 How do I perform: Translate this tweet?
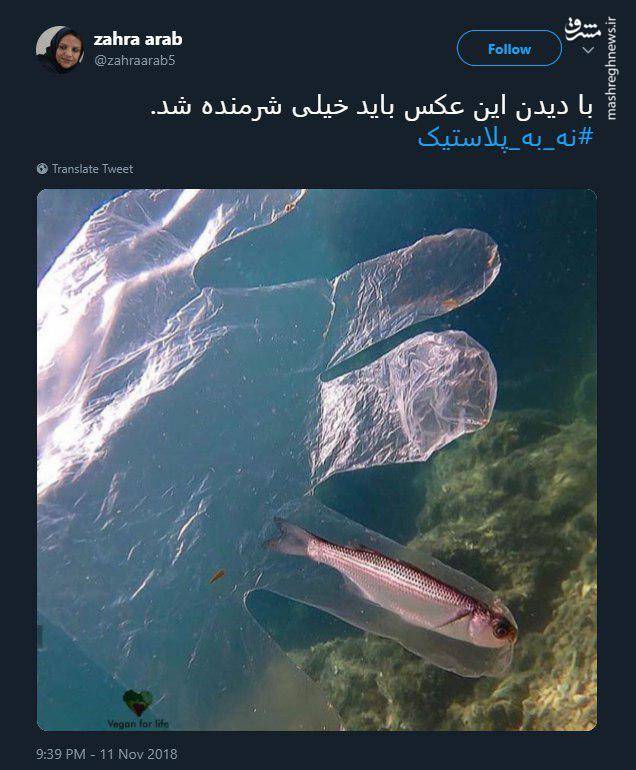coord(91,169)
